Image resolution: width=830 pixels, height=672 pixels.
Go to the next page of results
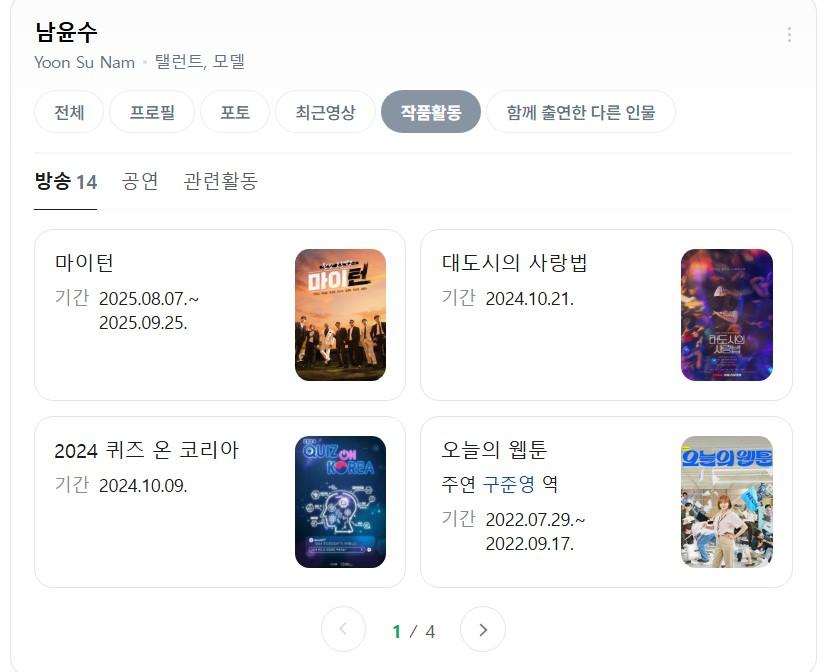483,630
